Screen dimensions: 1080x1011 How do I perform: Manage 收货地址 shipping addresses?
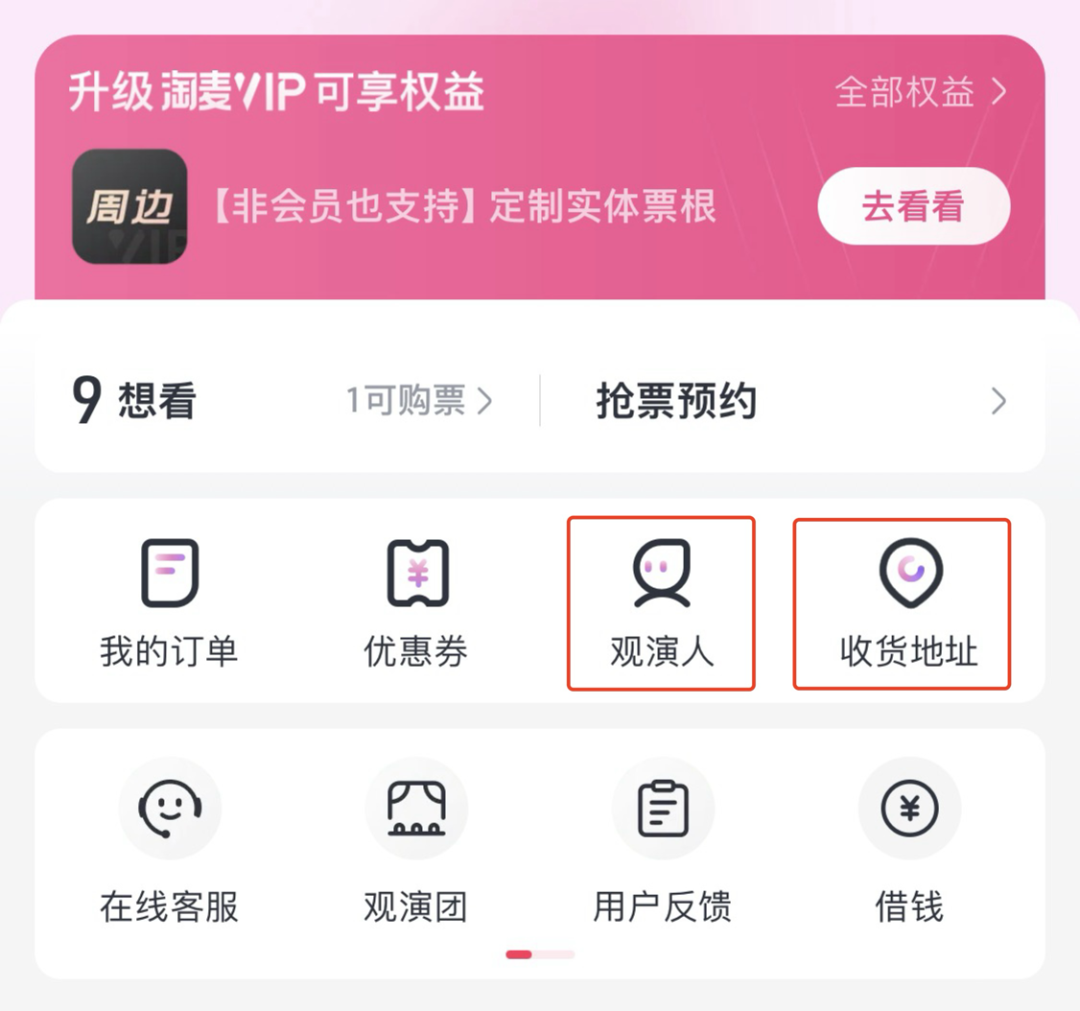coord(908,603)
